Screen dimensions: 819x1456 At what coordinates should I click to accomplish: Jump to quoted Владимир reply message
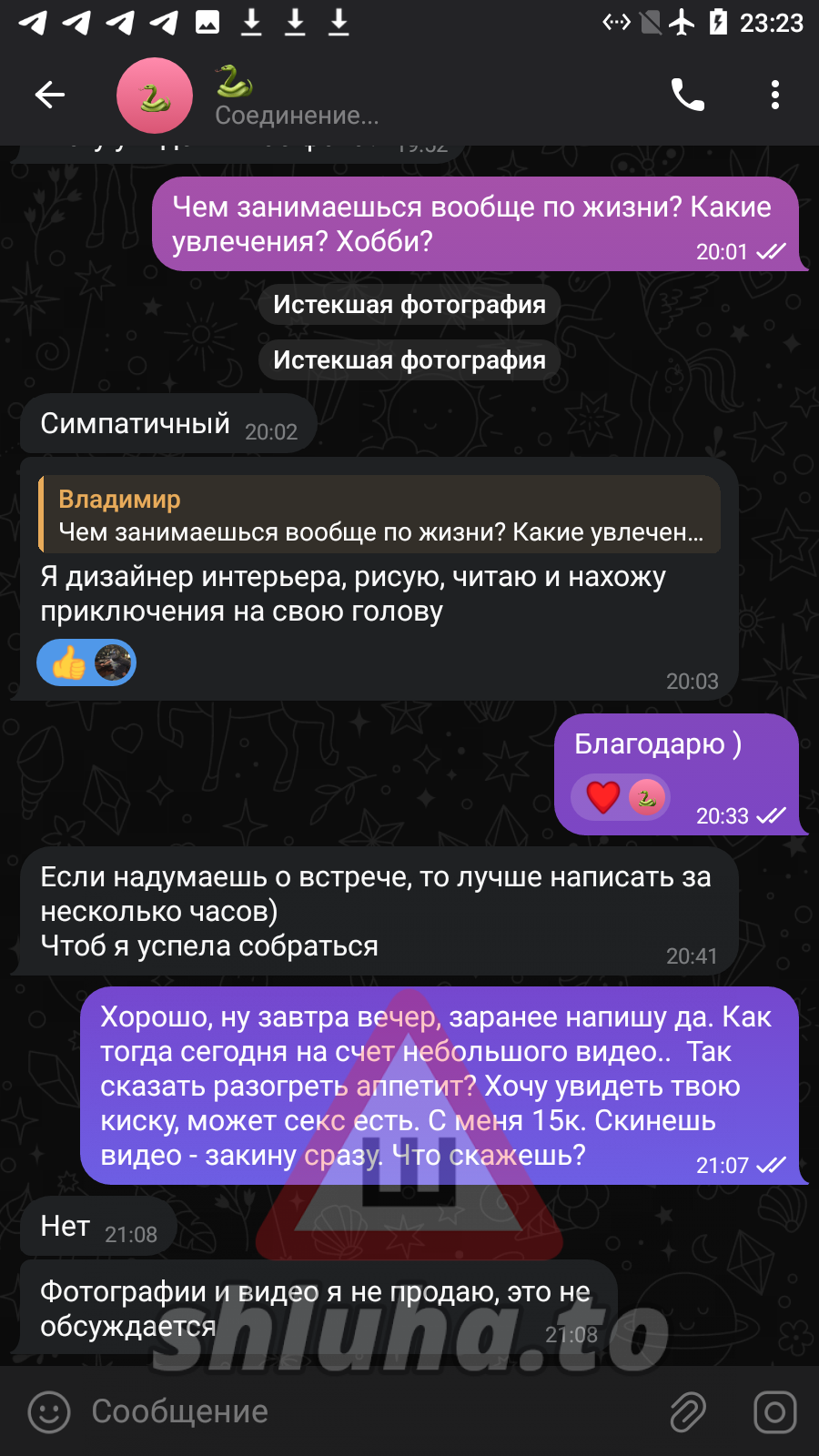pos(379,515)
